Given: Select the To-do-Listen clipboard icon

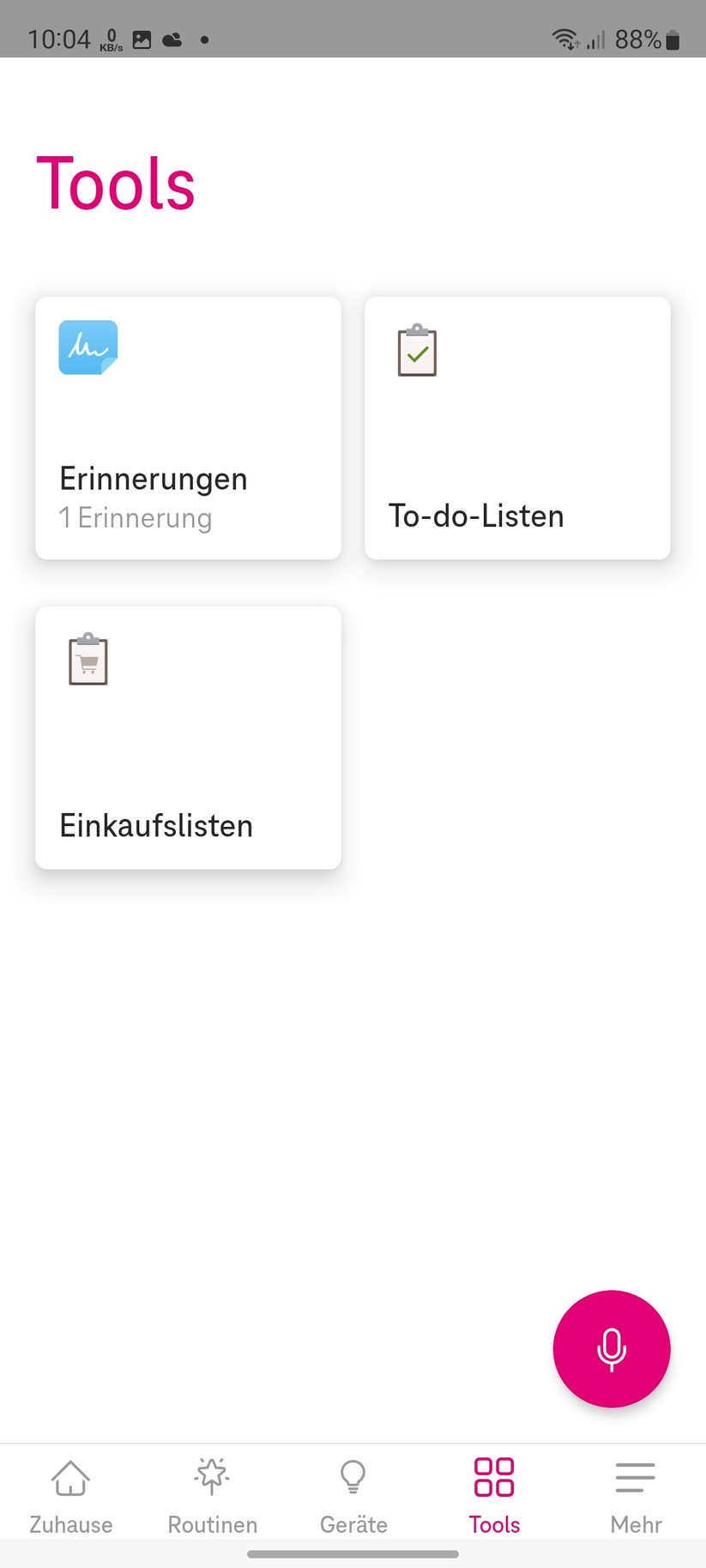Looking at the screenshot, I should 417,350.
